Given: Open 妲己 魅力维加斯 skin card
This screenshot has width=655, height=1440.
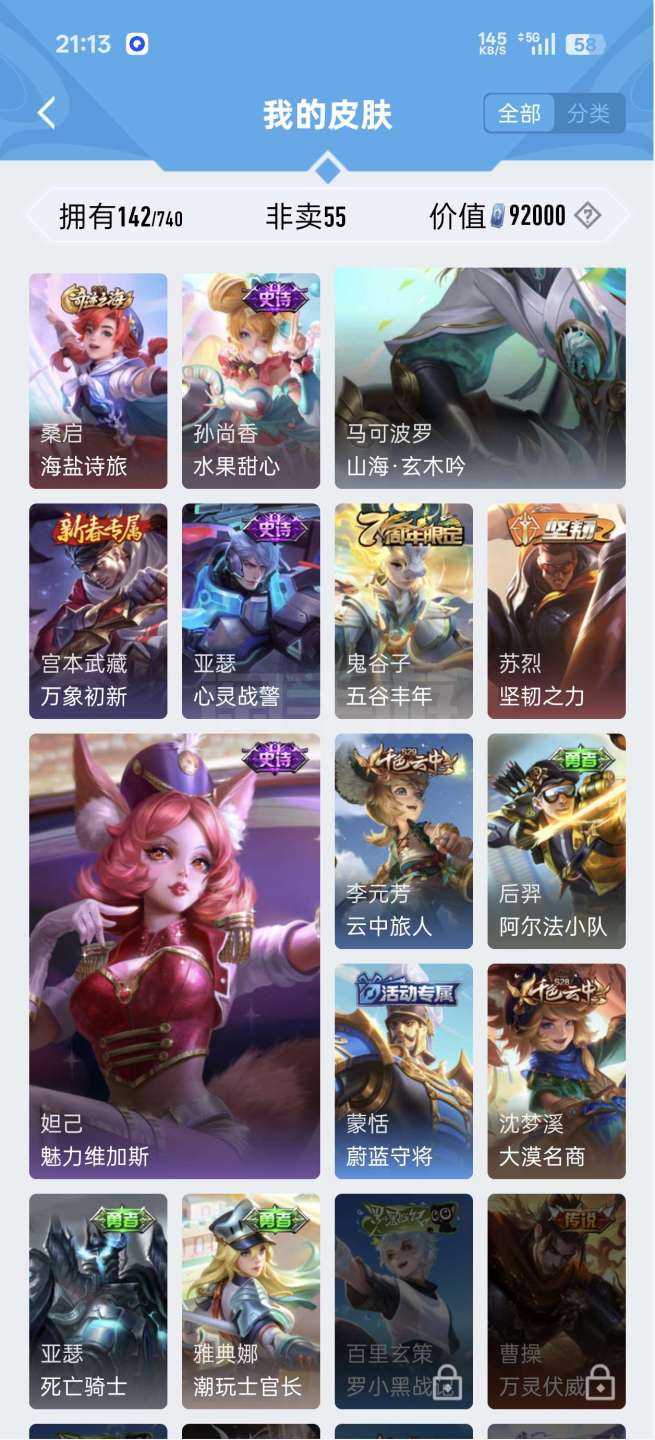Looking at the screenshot, I should pos(175,955).
